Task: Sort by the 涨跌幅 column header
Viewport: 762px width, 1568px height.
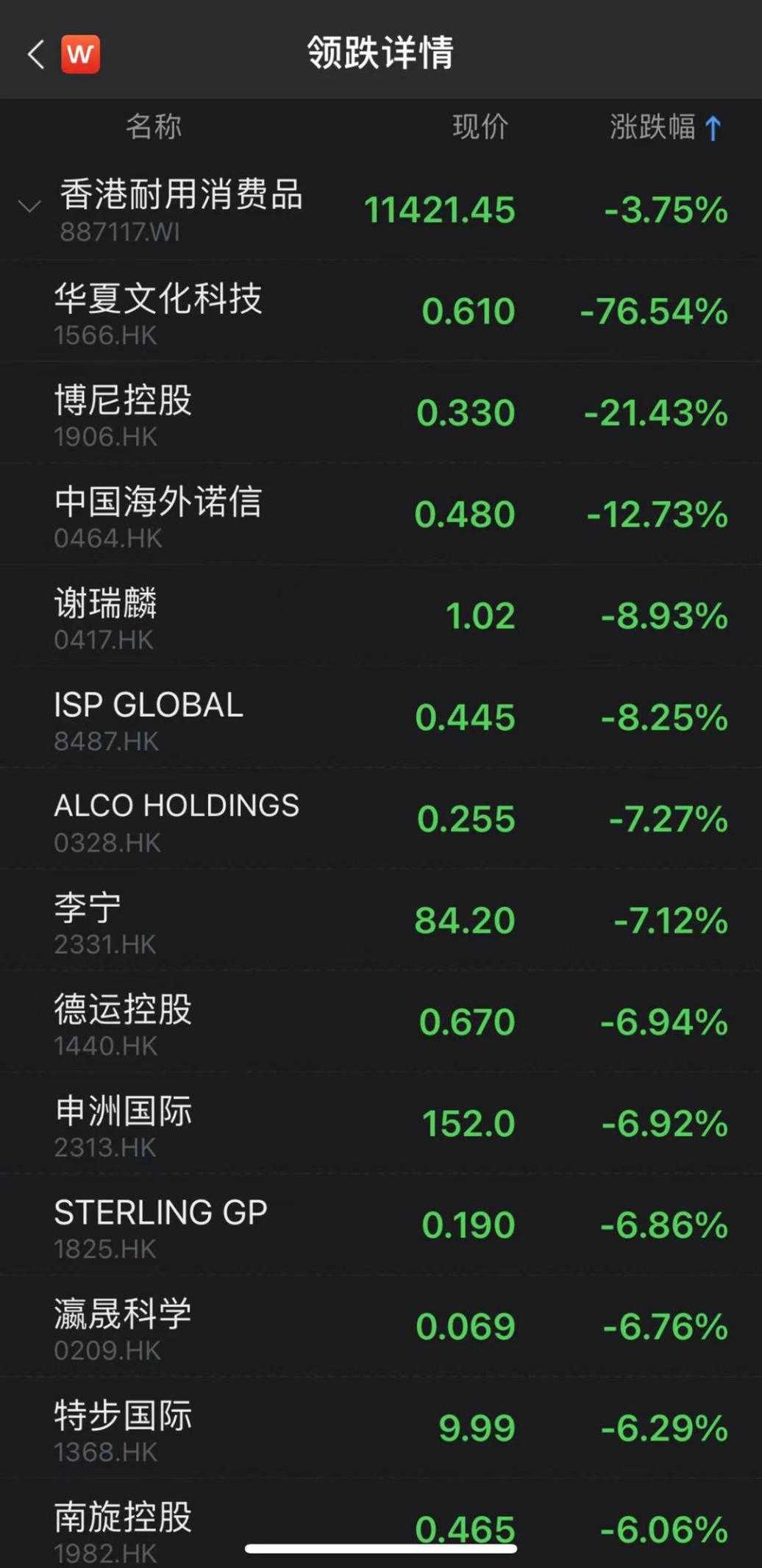Action: [x=665, y=127]
